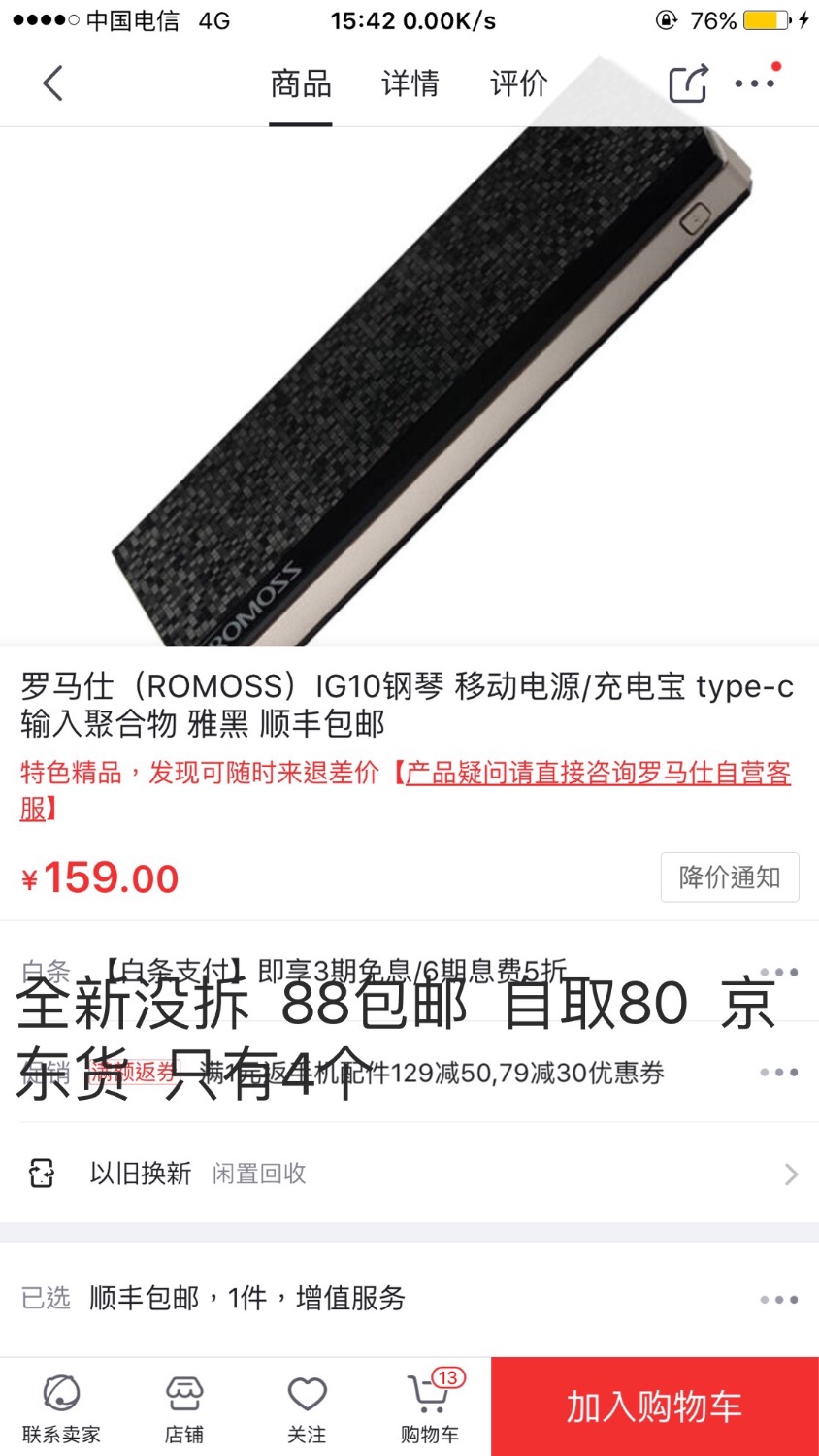819x1456 pixels.
Task: Expand the 促销 promotions row
Action: pos(409,1072)
